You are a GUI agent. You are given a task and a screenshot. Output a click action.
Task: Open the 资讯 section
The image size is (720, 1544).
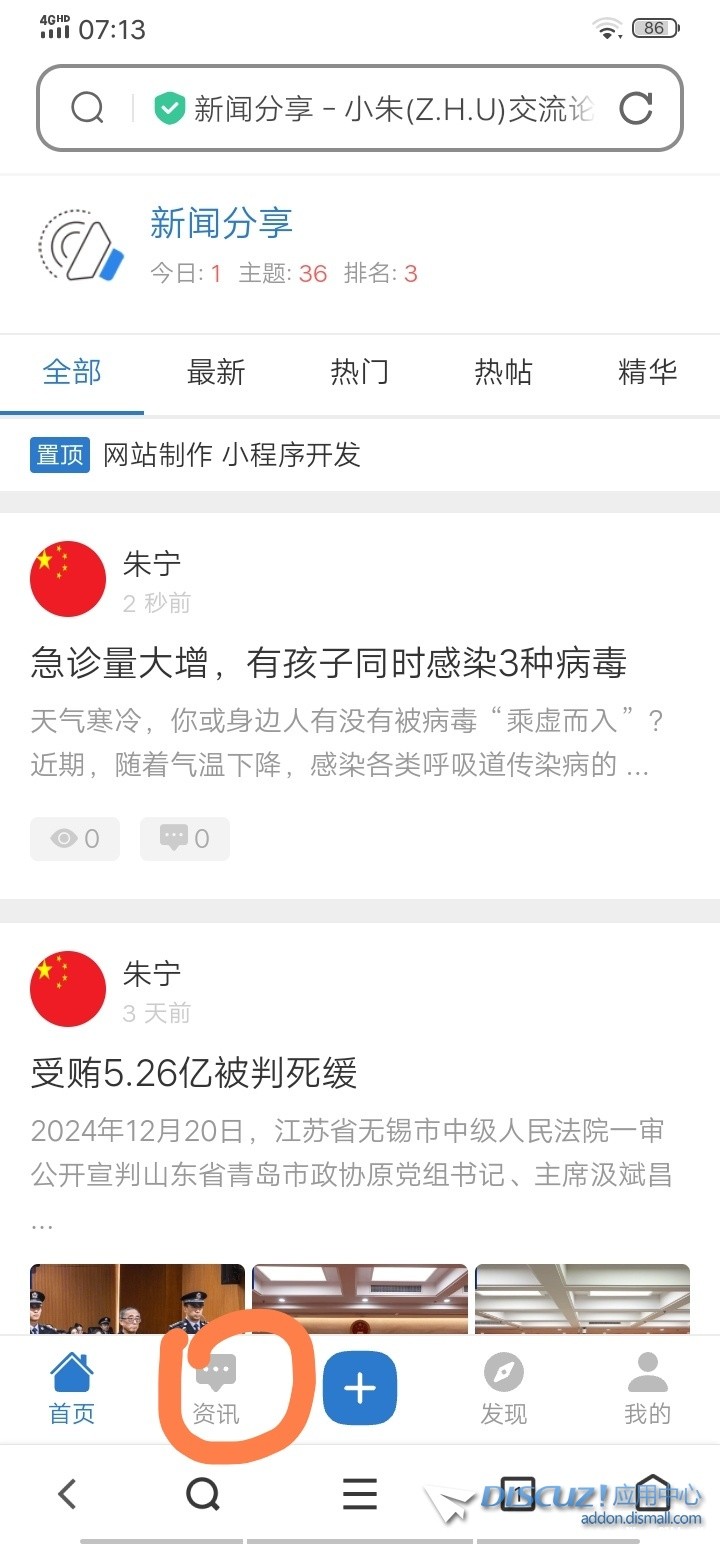coord(216,1388)
